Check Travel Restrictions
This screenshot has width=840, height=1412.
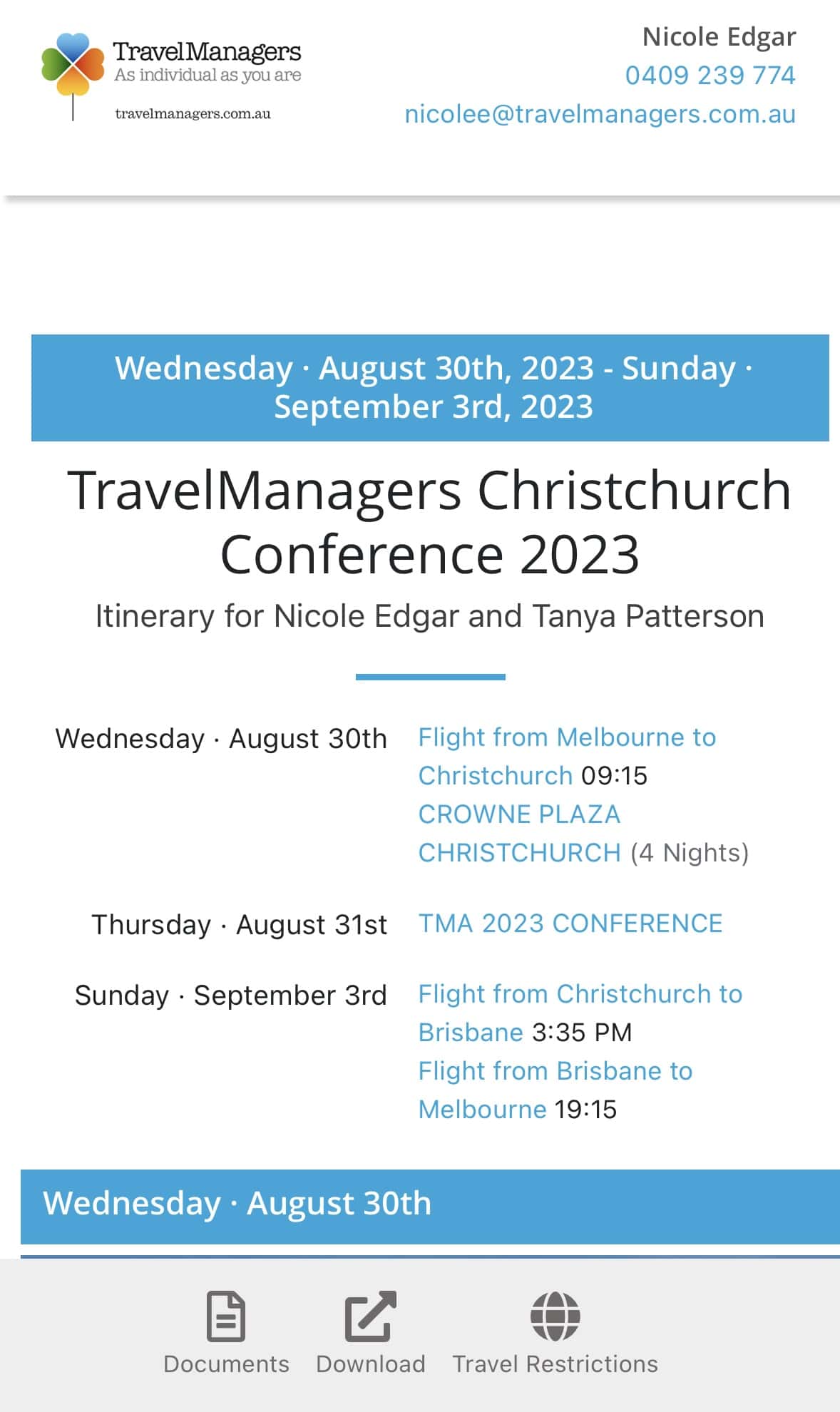[x=555, y=1332]
